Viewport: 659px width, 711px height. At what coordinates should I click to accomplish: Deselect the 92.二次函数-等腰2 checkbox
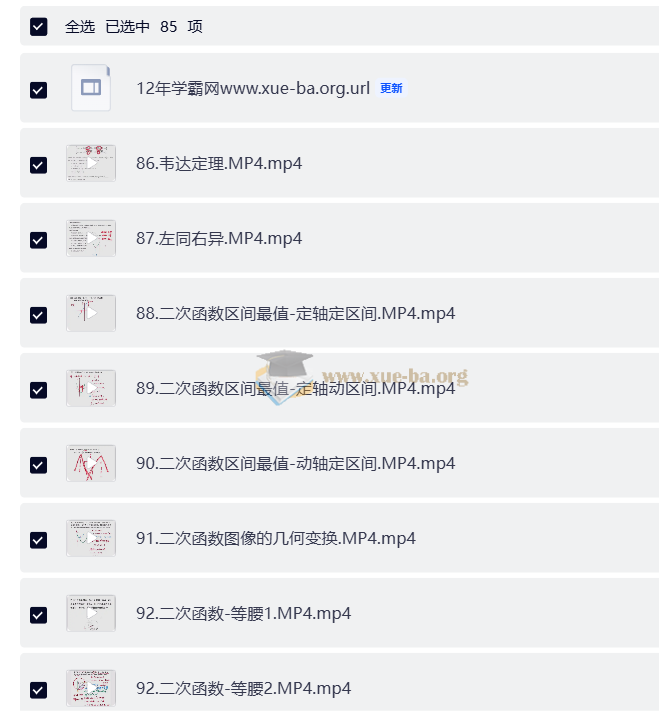click(x=38, y=690)
